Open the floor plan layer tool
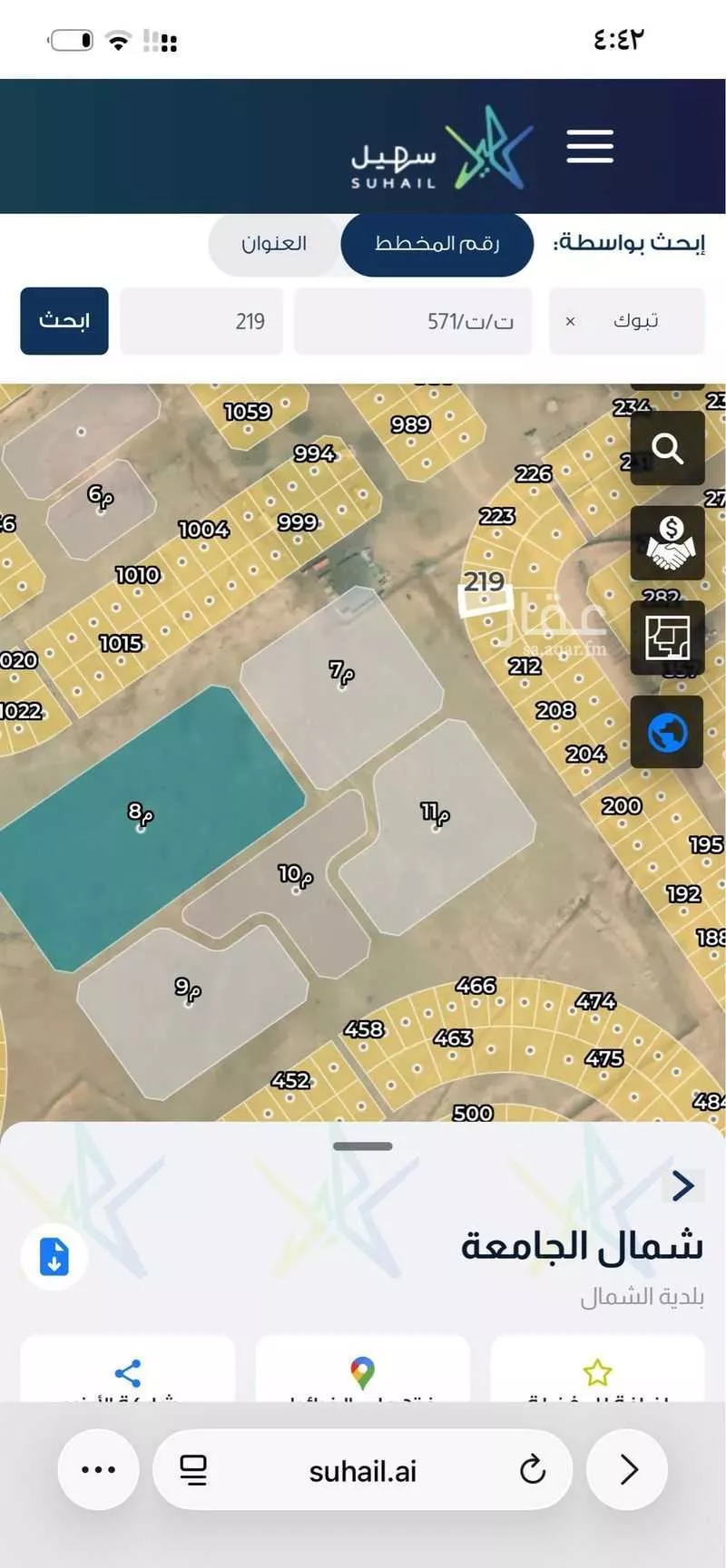Screen dimensions: 726x1568 [x=667, y=638]
